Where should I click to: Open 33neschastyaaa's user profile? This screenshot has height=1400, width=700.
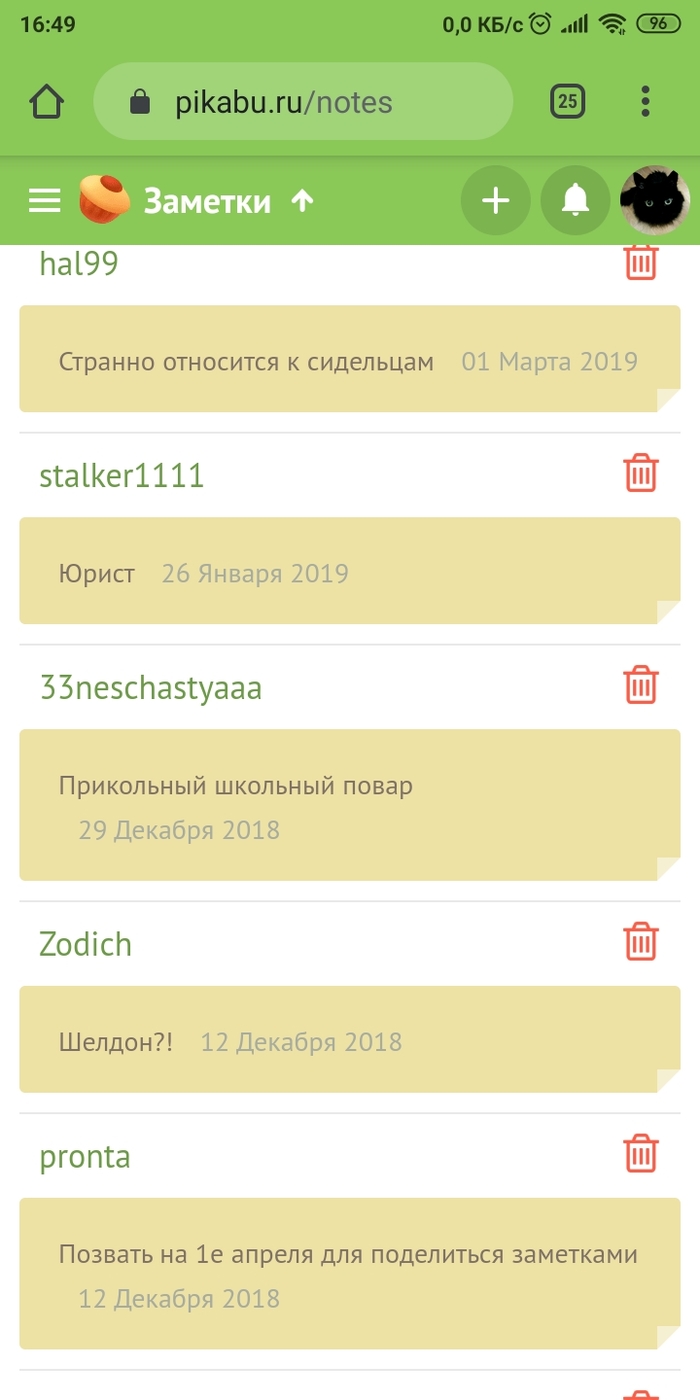(x=150, y=688)
